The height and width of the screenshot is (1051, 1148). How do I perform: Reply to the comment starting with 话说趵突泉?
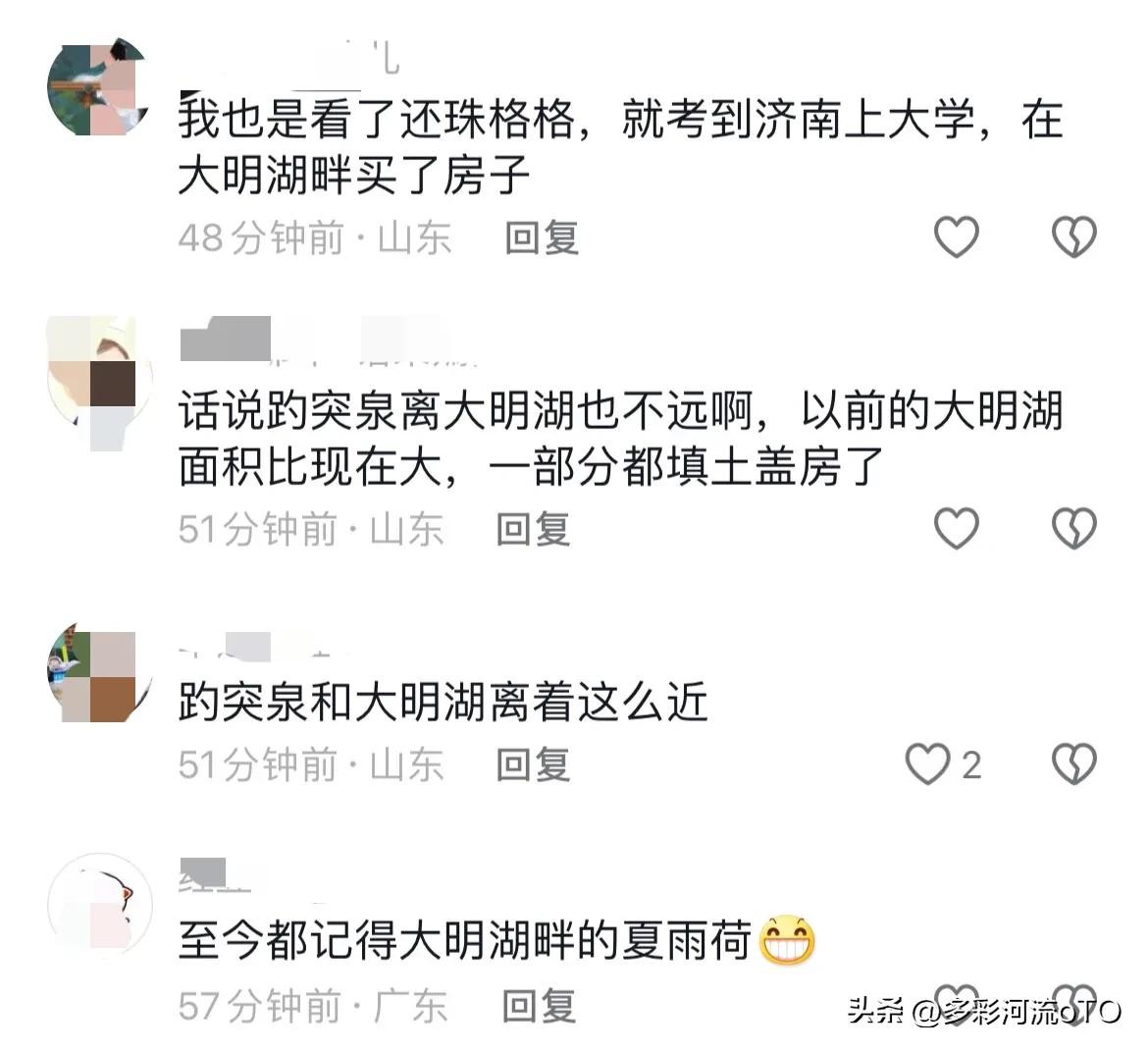pos(533,529)
